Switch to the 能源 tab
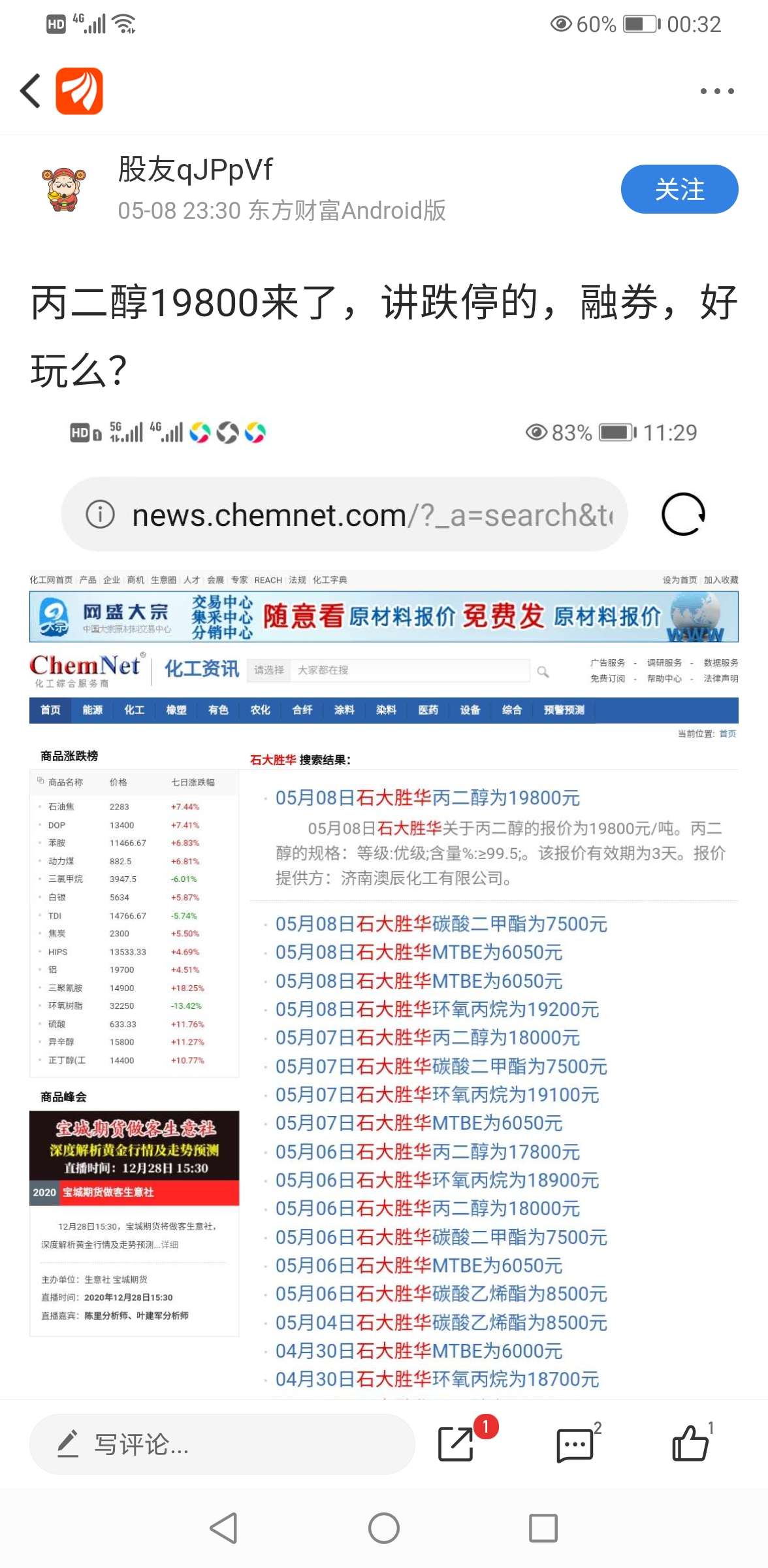Image resolution: width=768 pixels, height=1568 pixels. (91, 710)
